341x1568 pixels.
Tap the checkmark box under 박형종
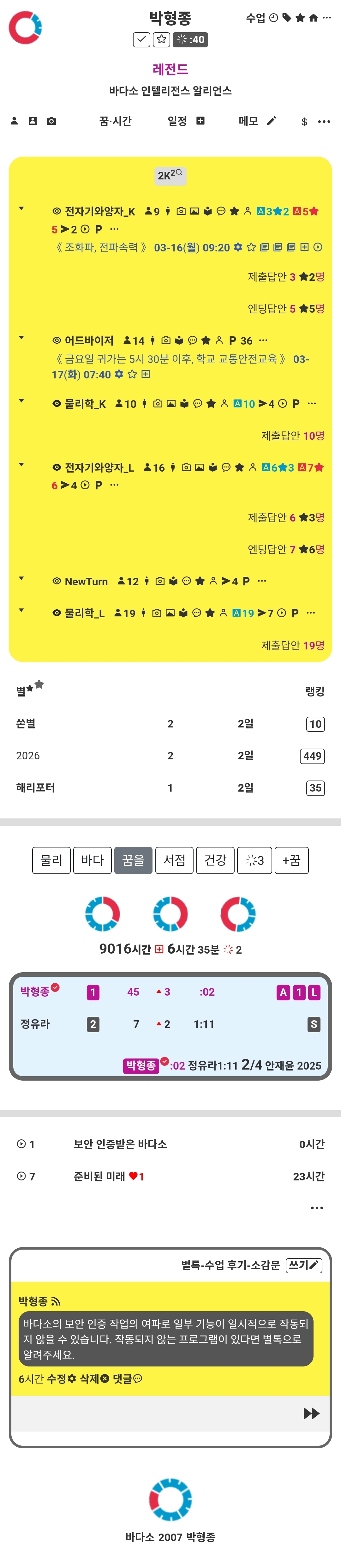(141, 39)
